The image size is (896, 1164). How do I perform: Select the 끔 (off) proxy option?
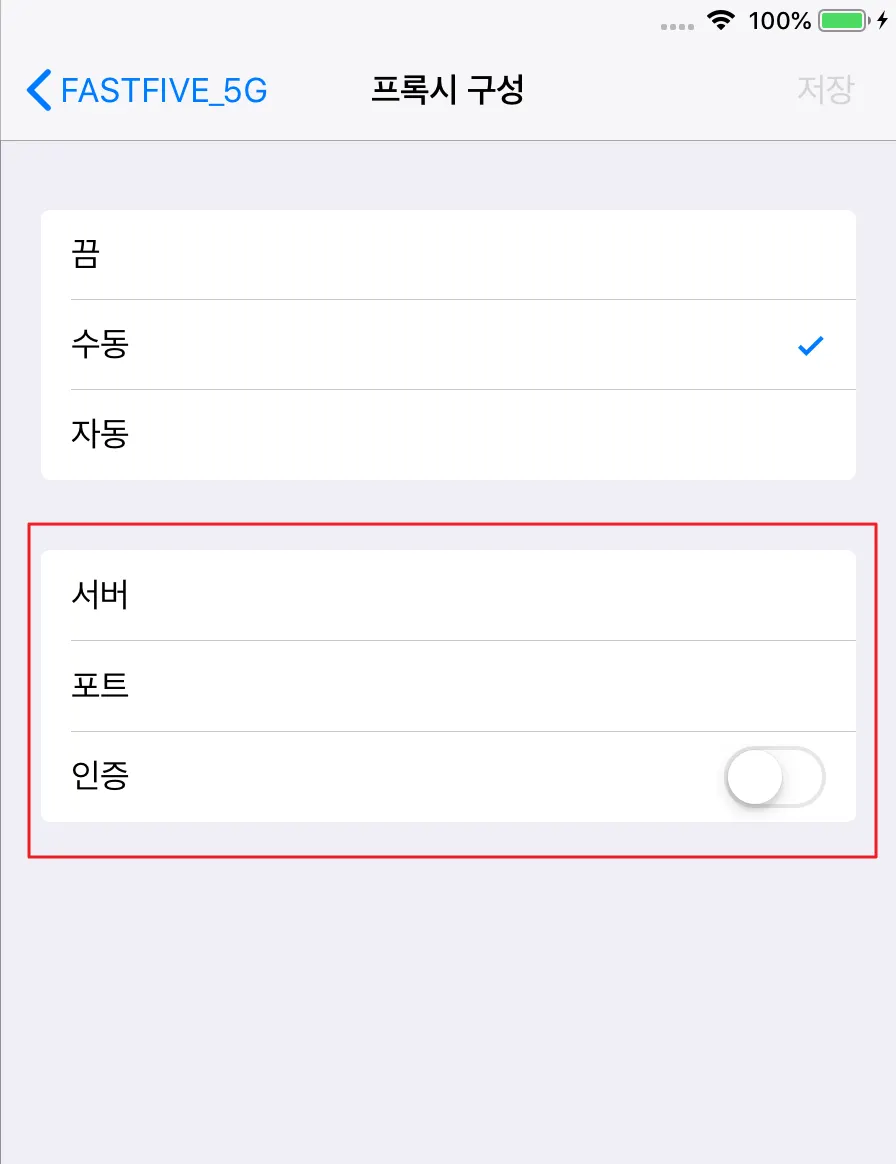448,254
